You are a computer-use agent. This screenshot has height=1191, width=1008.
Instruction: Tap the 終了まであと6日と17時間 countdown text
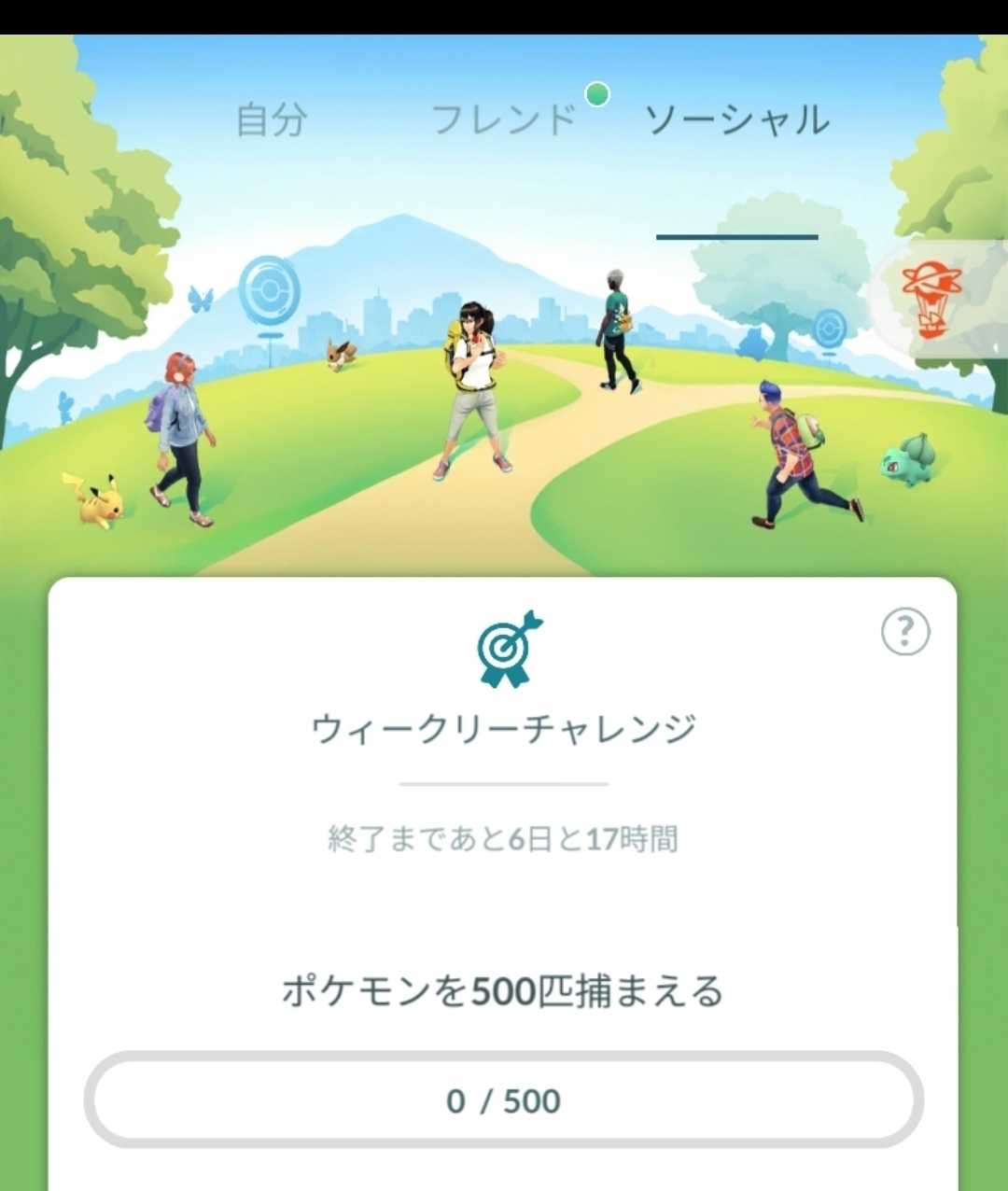[504, 838]
